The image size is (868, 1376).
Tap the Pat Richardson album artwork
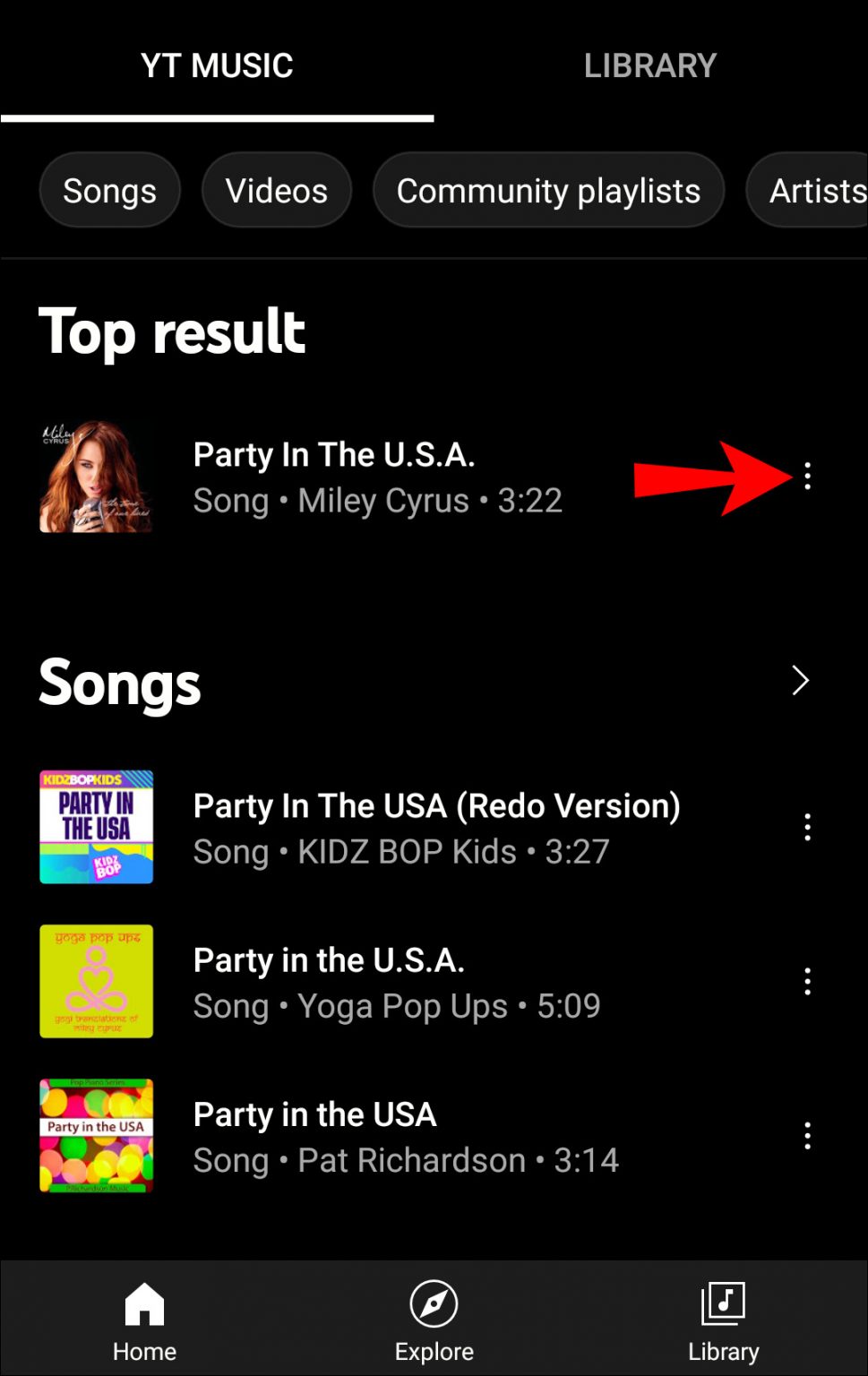click(96, 1136)
